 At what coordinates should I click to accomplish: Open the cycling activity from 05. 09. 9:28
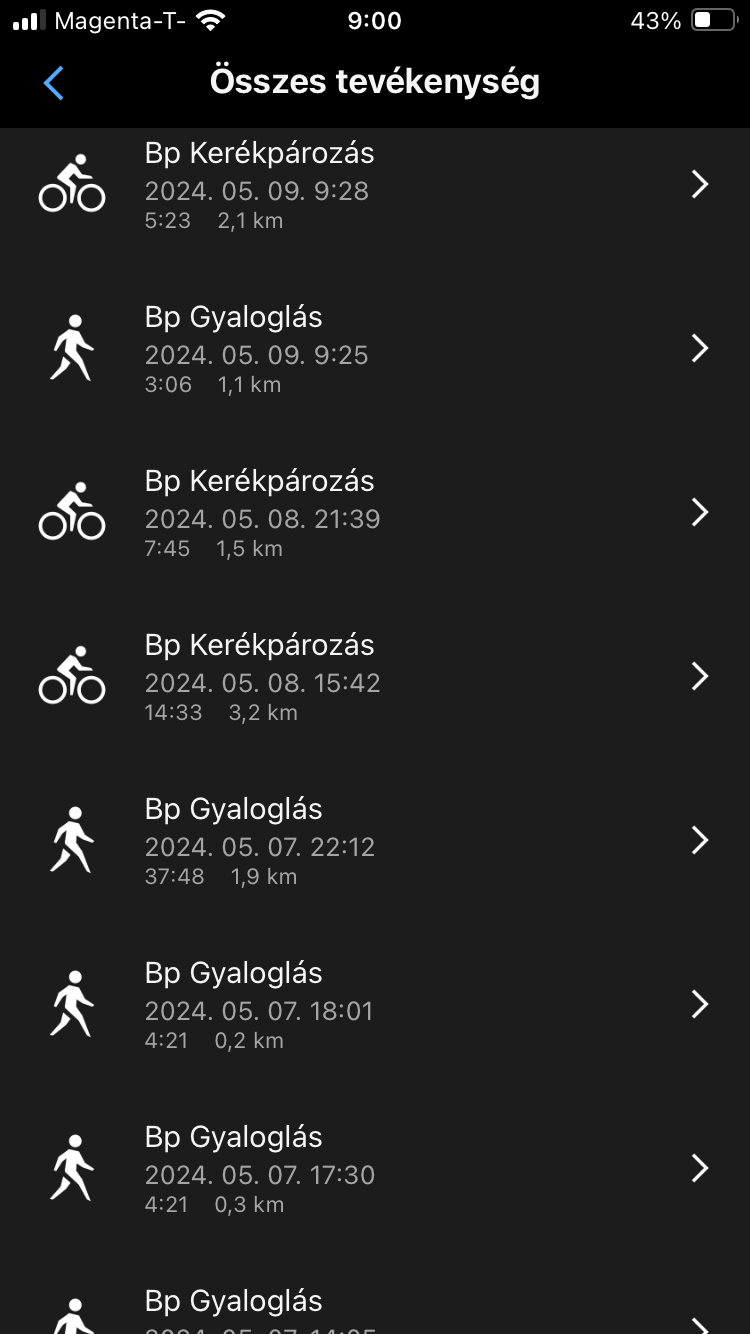[x=374, y=185]
